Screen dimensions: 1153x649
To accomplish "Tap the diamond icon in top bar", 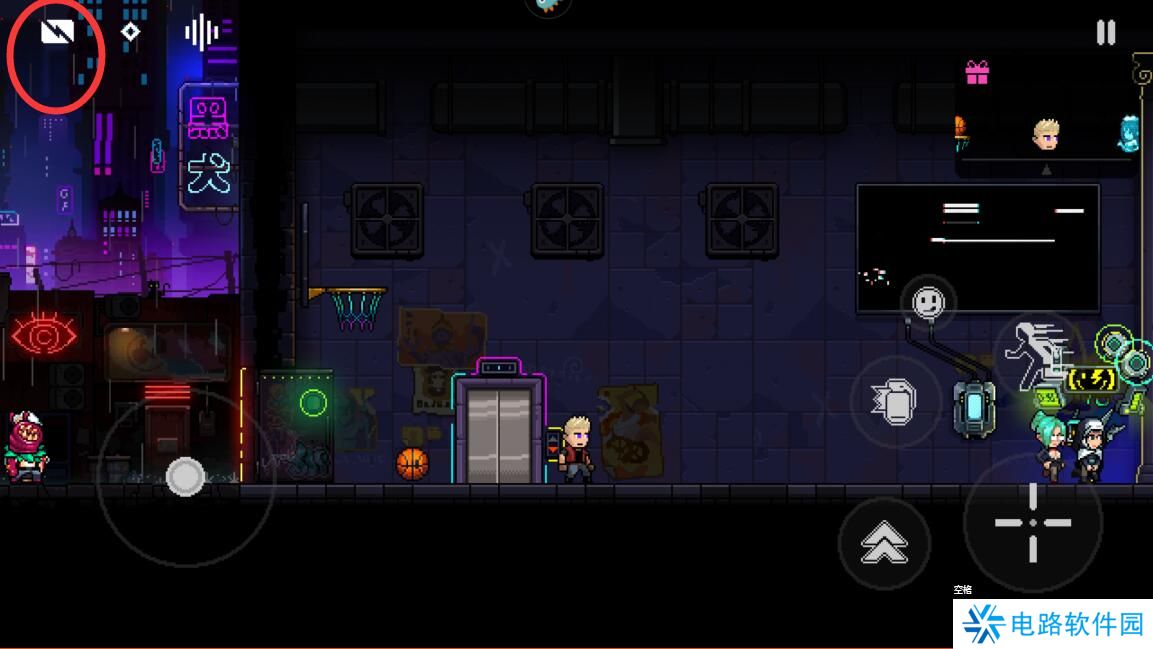I will point(131,32).
